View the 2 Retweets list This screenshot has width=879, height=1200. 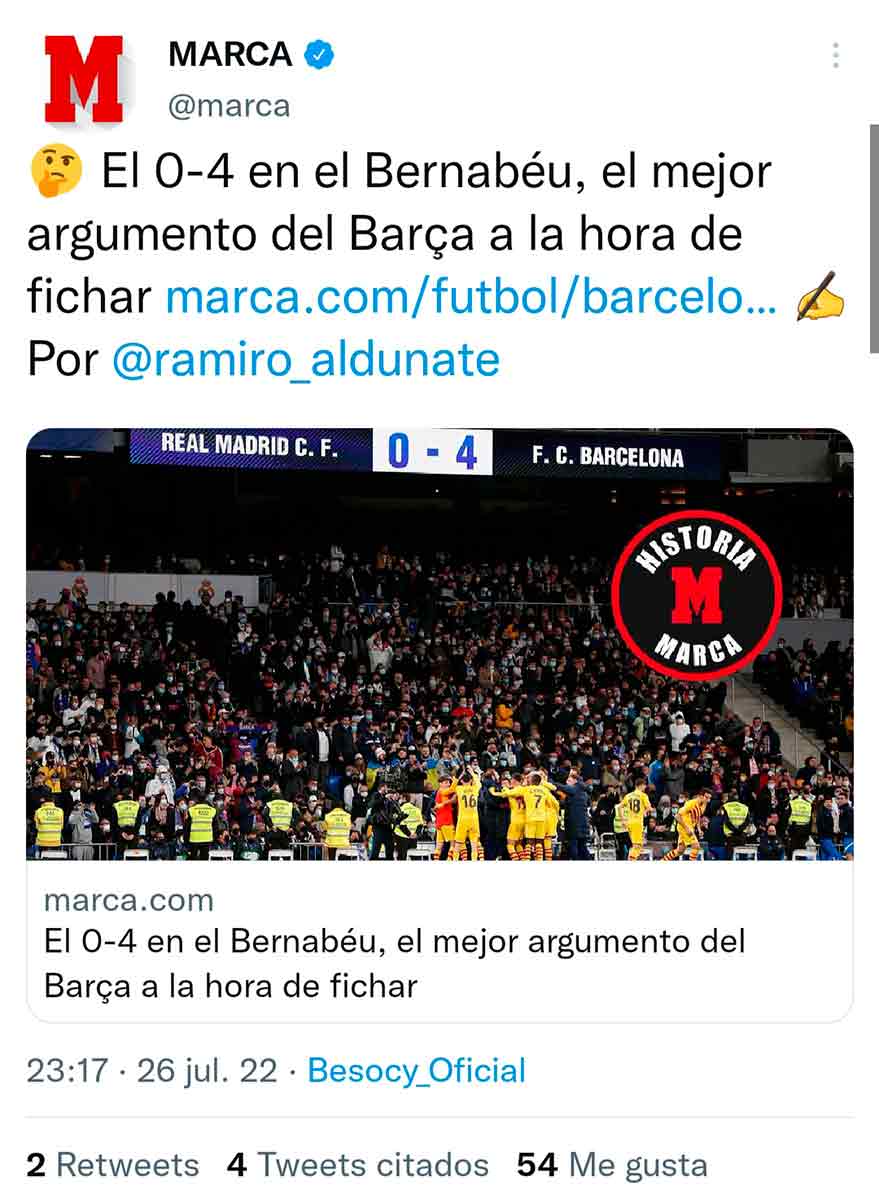click(113, 1165)
